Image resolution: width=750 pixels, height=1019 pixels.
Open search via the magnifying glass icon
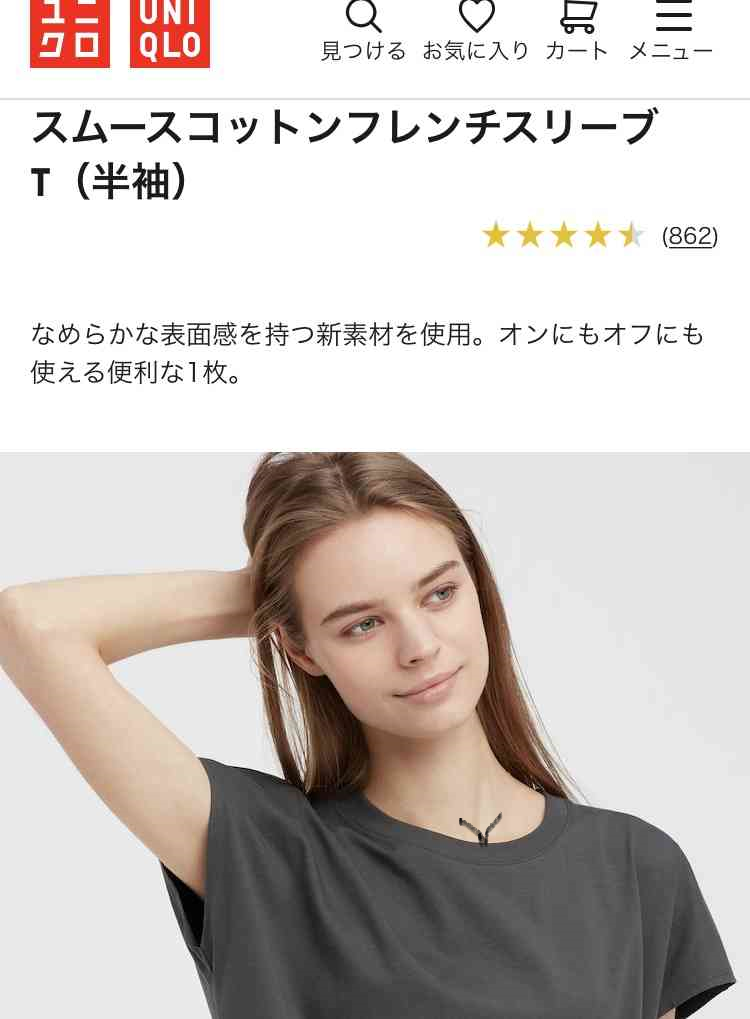coord(363,16)
